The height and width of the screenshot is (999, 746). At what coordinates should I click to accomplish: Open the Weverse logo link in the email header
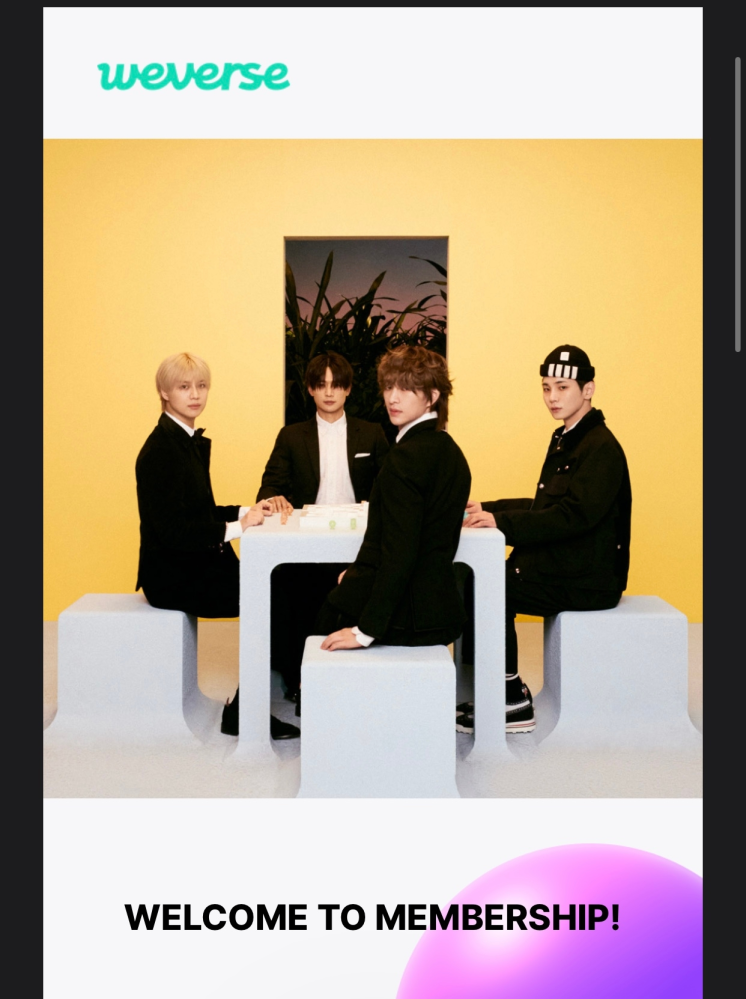(x=193, y=76)
